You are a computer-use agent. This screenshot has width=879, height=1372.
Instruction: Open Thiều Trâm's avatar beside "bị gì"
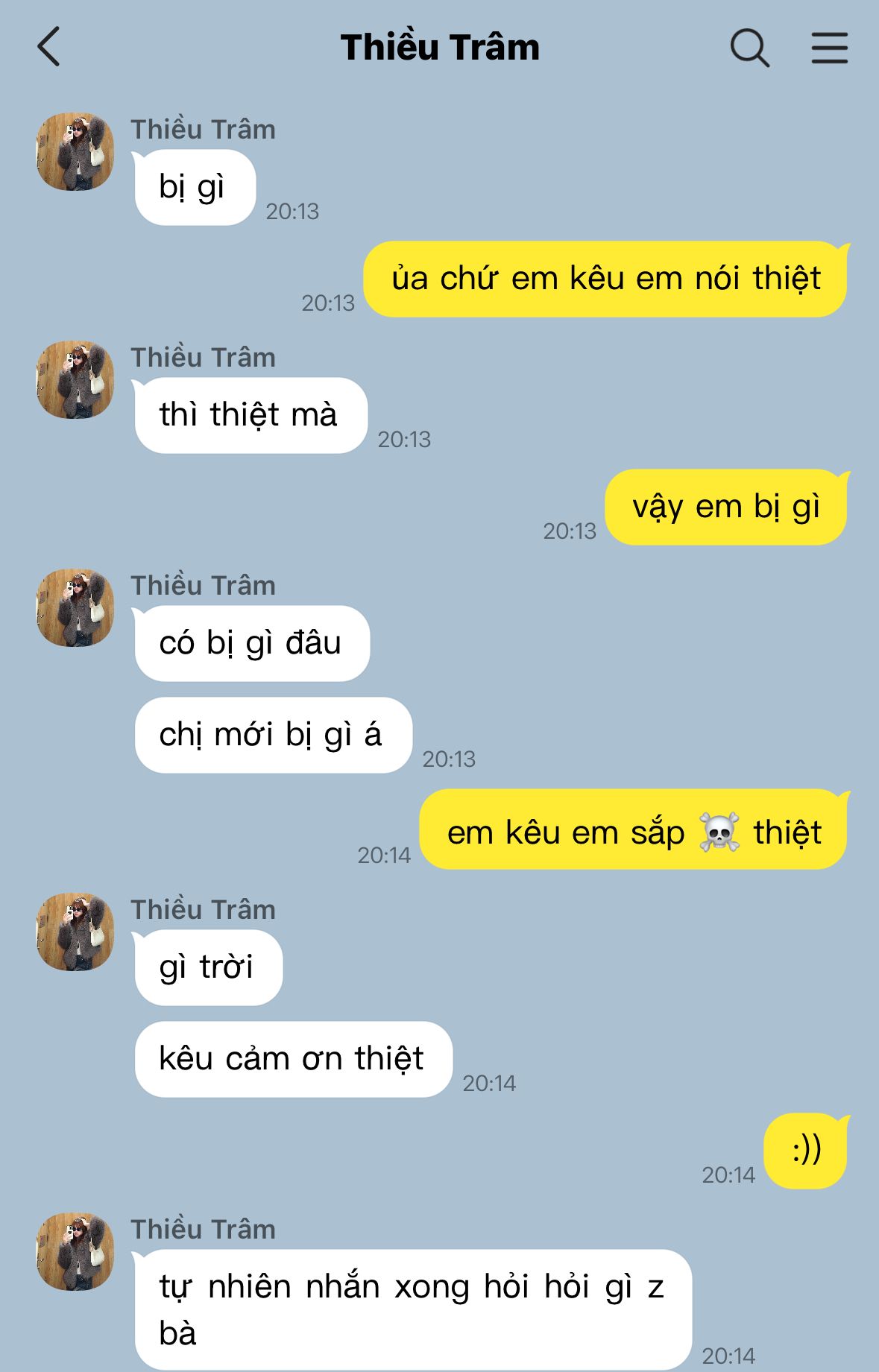coord(75,152)
